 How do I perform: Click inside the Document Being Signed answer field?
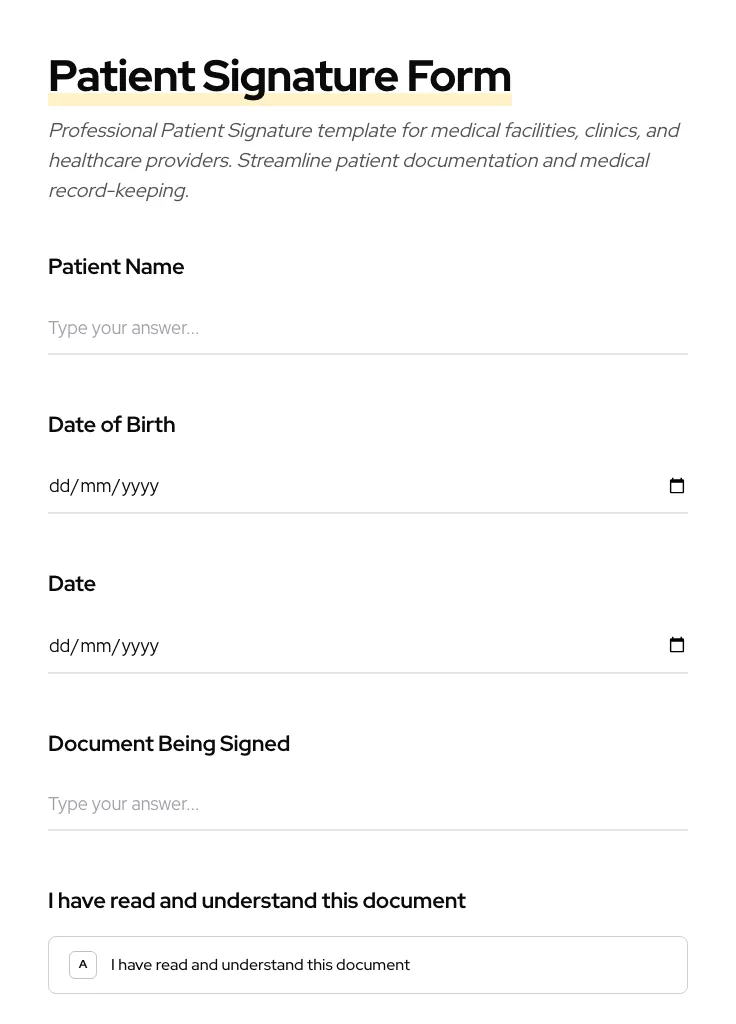[x=300, y=804]
